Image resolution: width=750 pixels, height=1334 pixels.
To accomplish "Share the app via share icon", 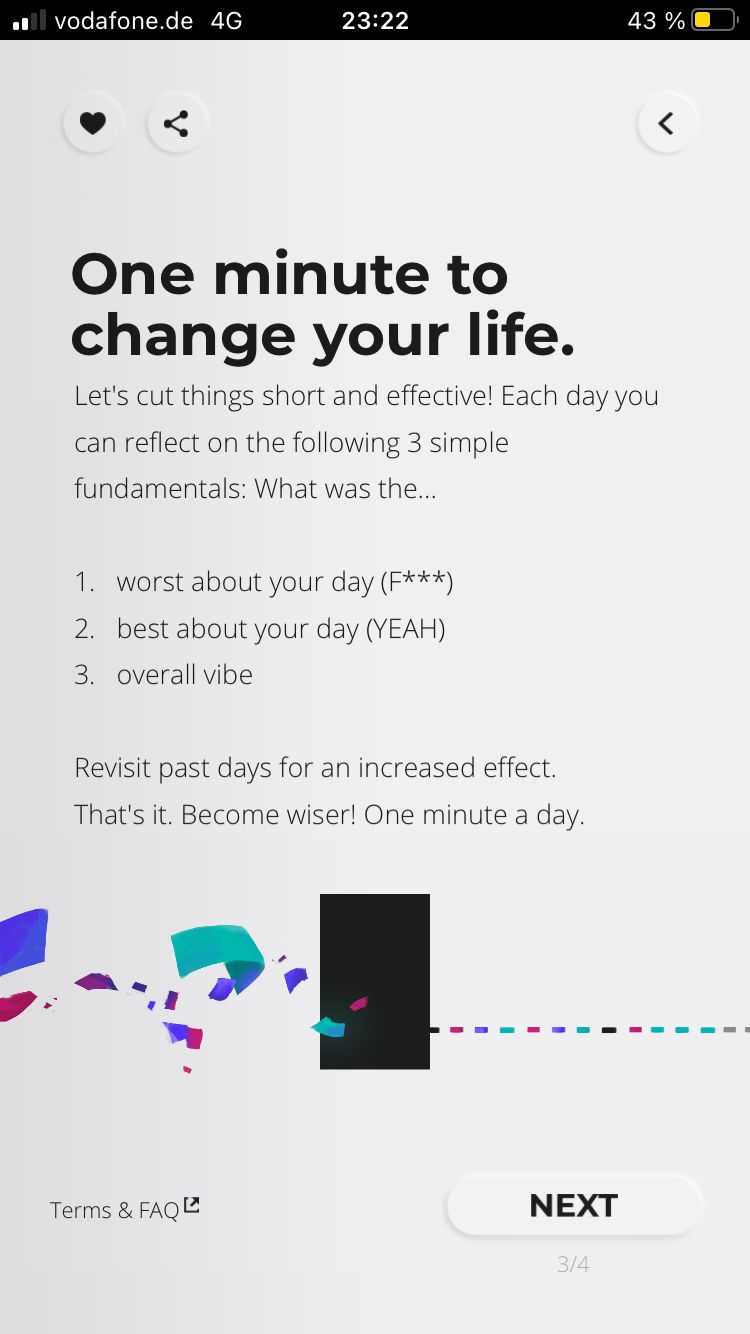I will 176,124.
